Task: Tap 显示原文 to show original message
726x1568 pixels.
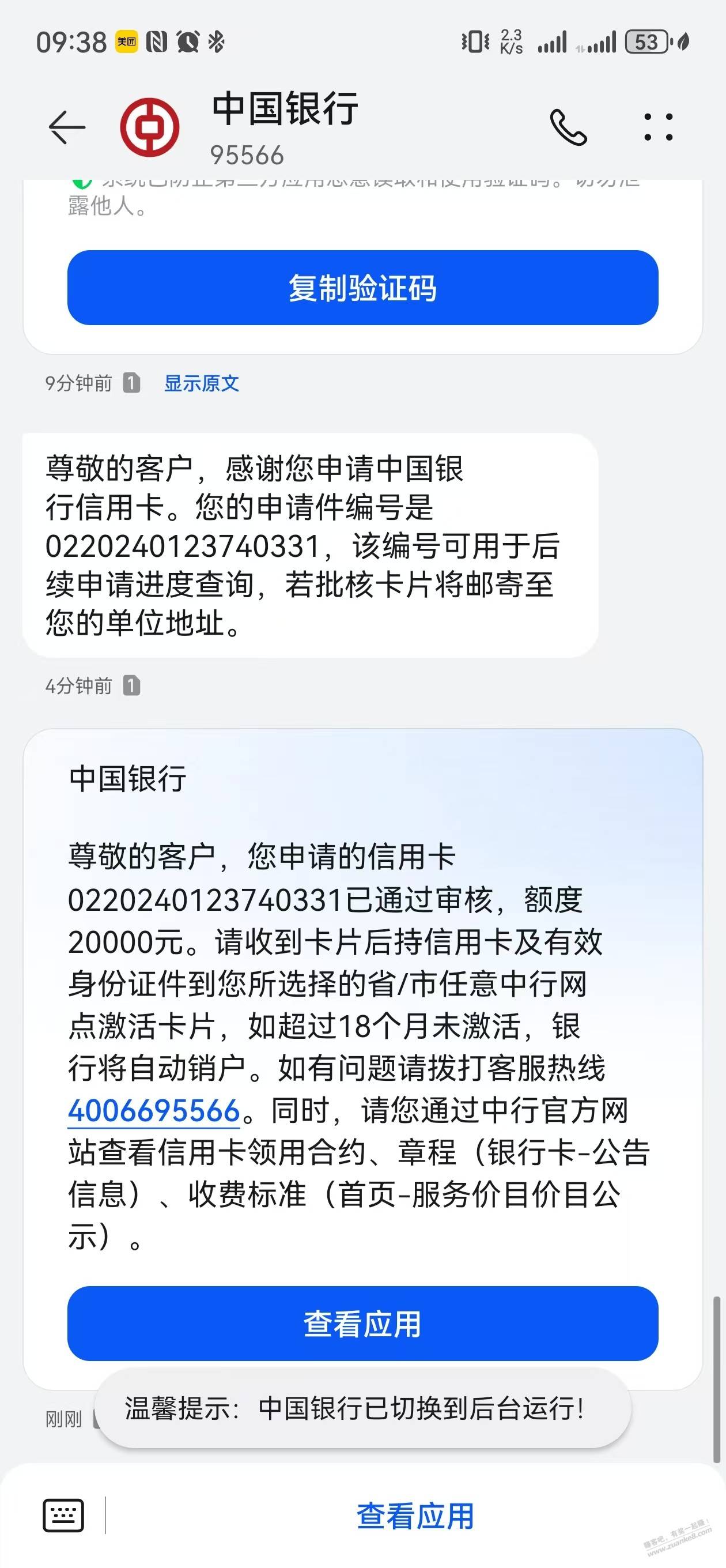Action: pyautogui.click(x=202, y=383)
